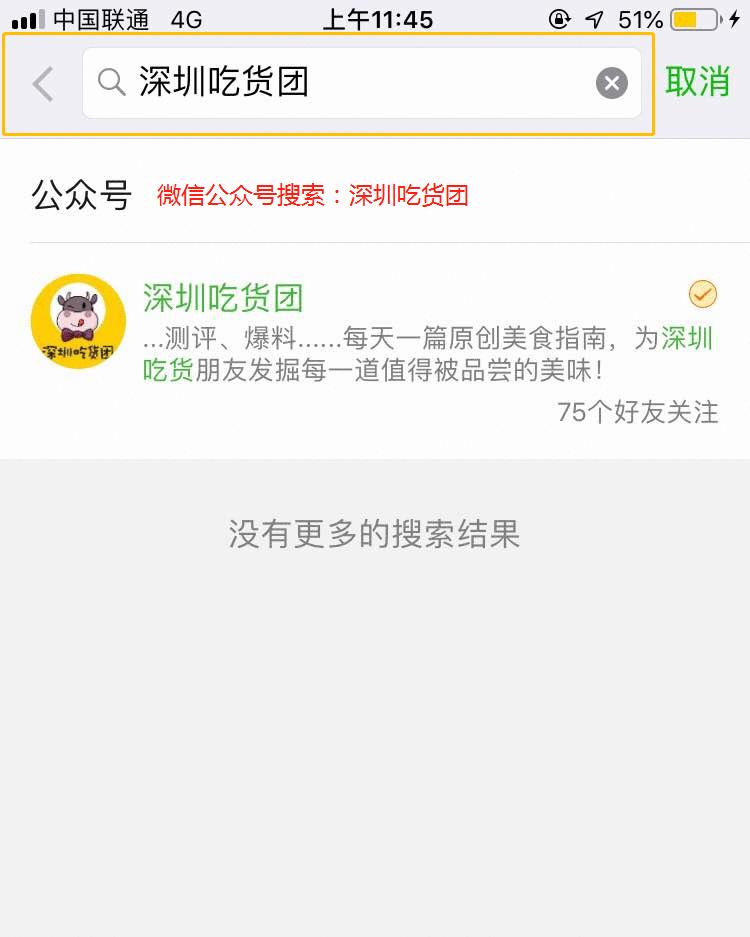Tap the clear (x) icon in search bar
Image resolution: width=750 pixels, height=937 pixels.
pos(611,83)
